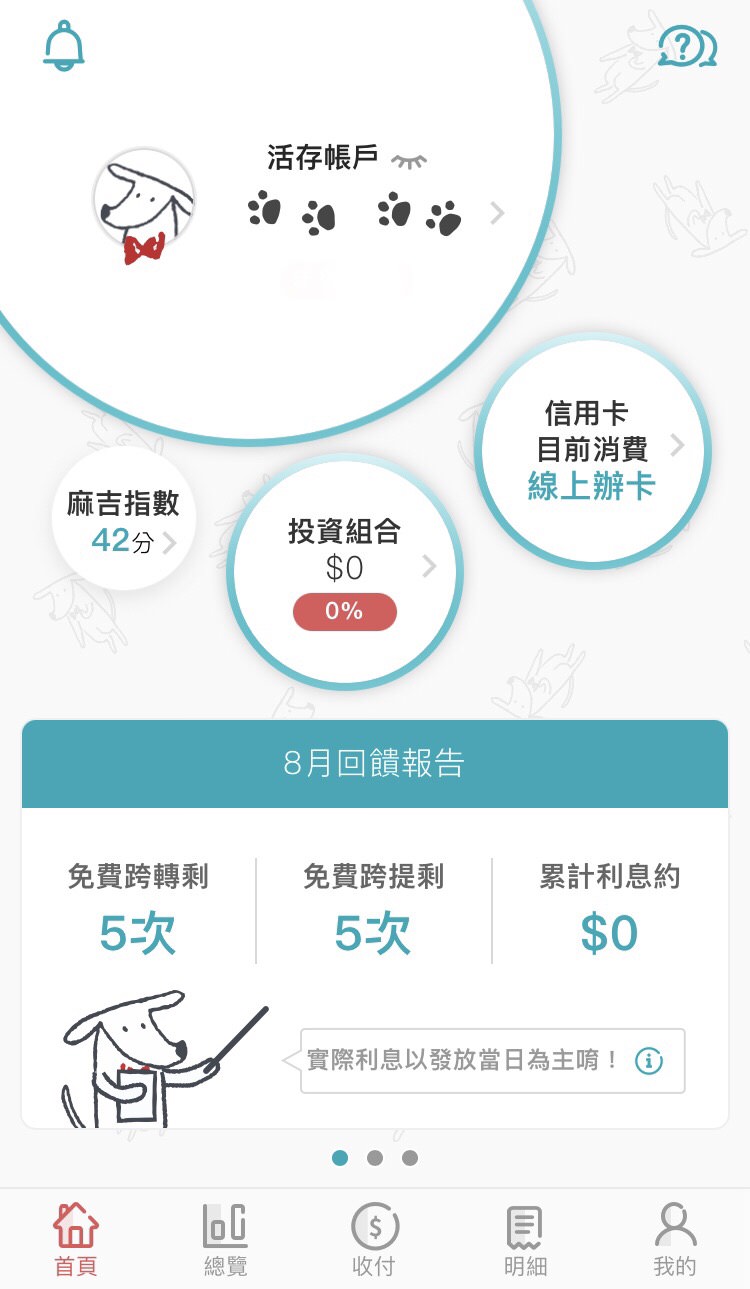
Task: Open the 麻吉指數 score bubble
Action: pyautogui.click(x=124, y=520)
